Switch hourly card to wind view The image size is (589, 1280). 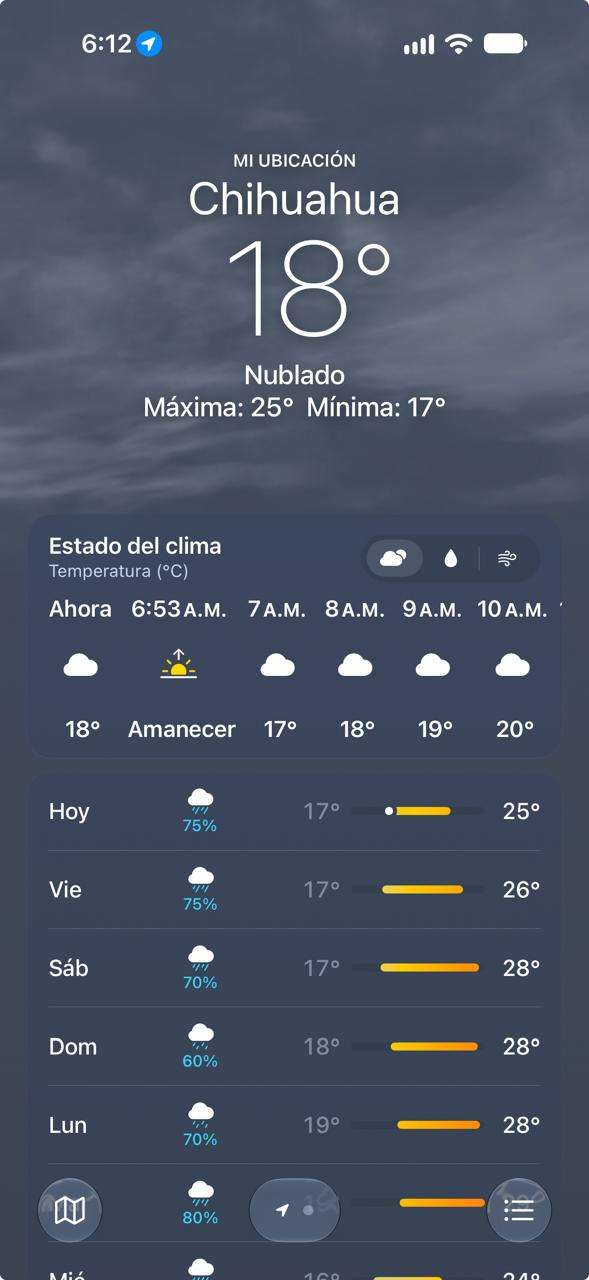(507, 559)
